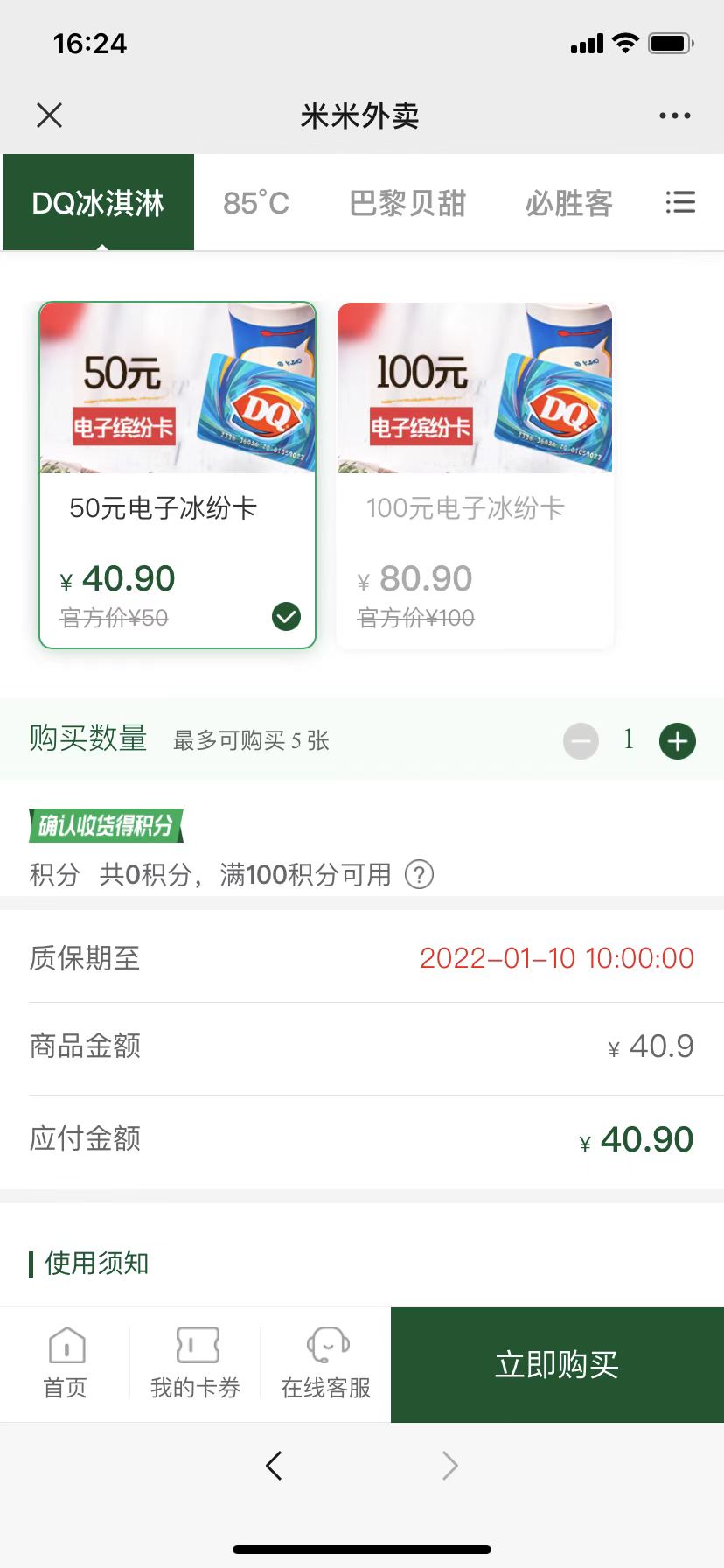The width and height of the screenshot is (724, 1568).
Task: Go back with the browser back arrow
Action: click(x=274, y=1465)
